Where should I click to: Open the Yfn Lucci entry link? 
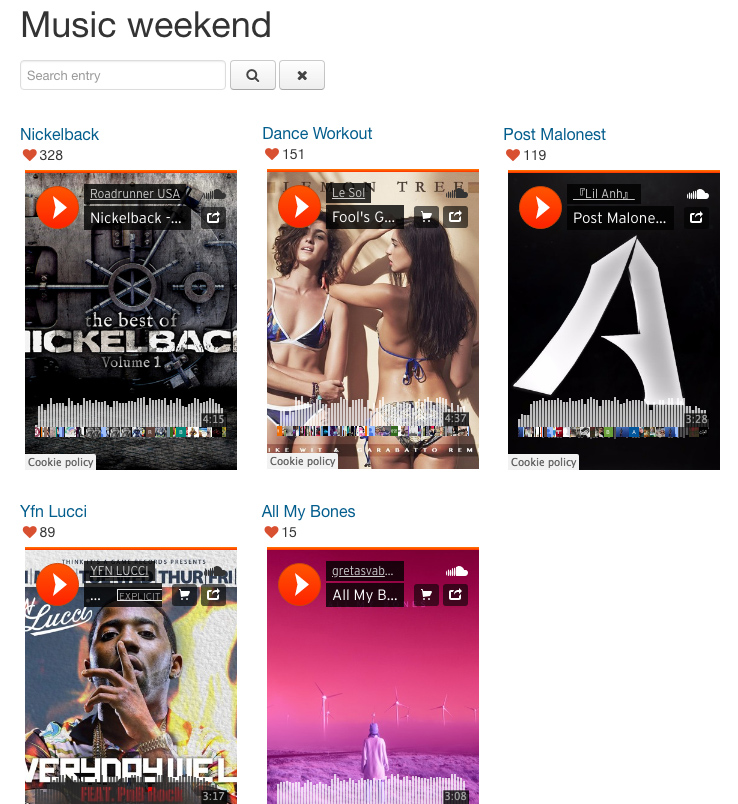(53, 511)
